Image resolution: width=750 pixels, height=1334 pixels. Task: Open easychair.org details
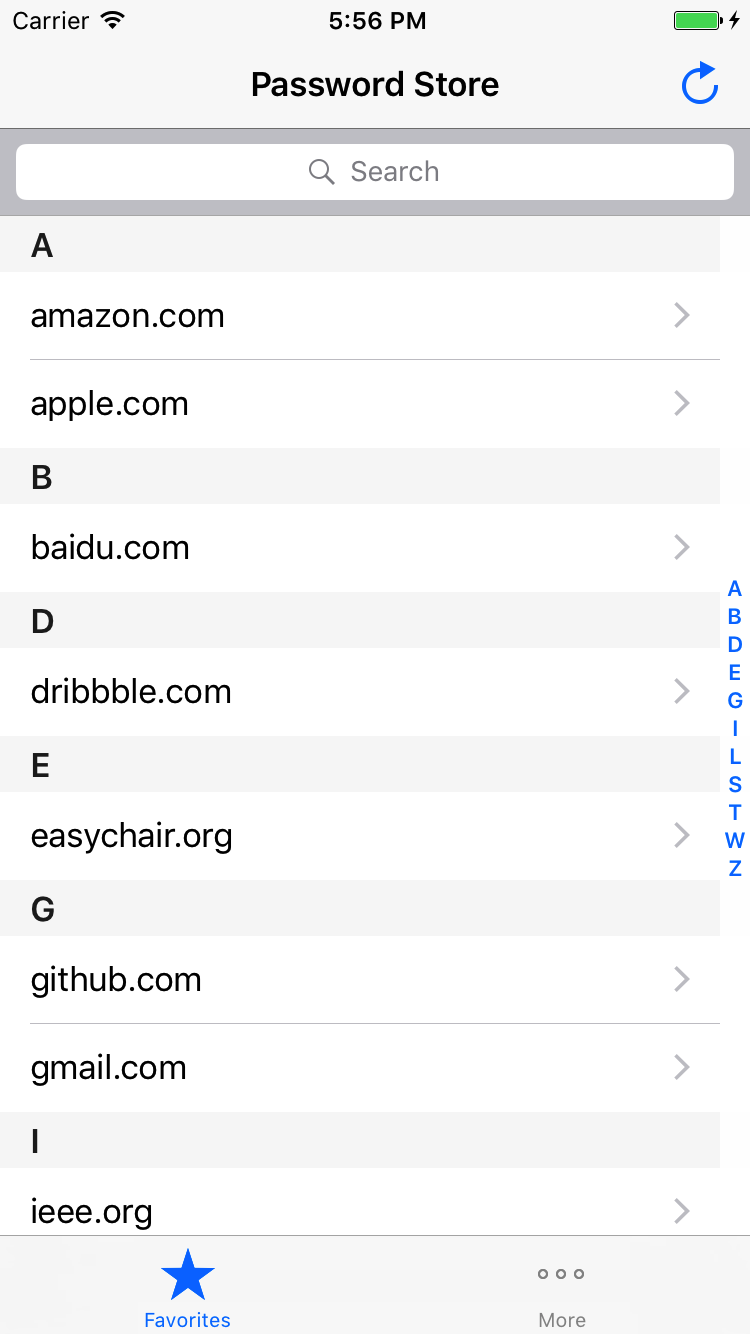click(x=360, y=836)
